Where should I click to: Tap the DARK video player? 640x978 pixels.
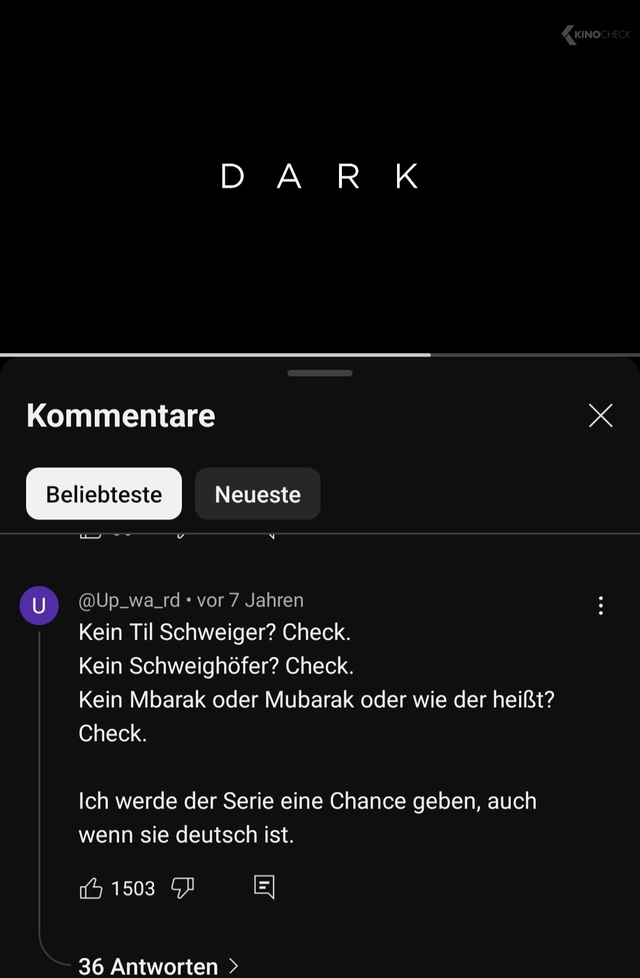click(x=320, y=177)
